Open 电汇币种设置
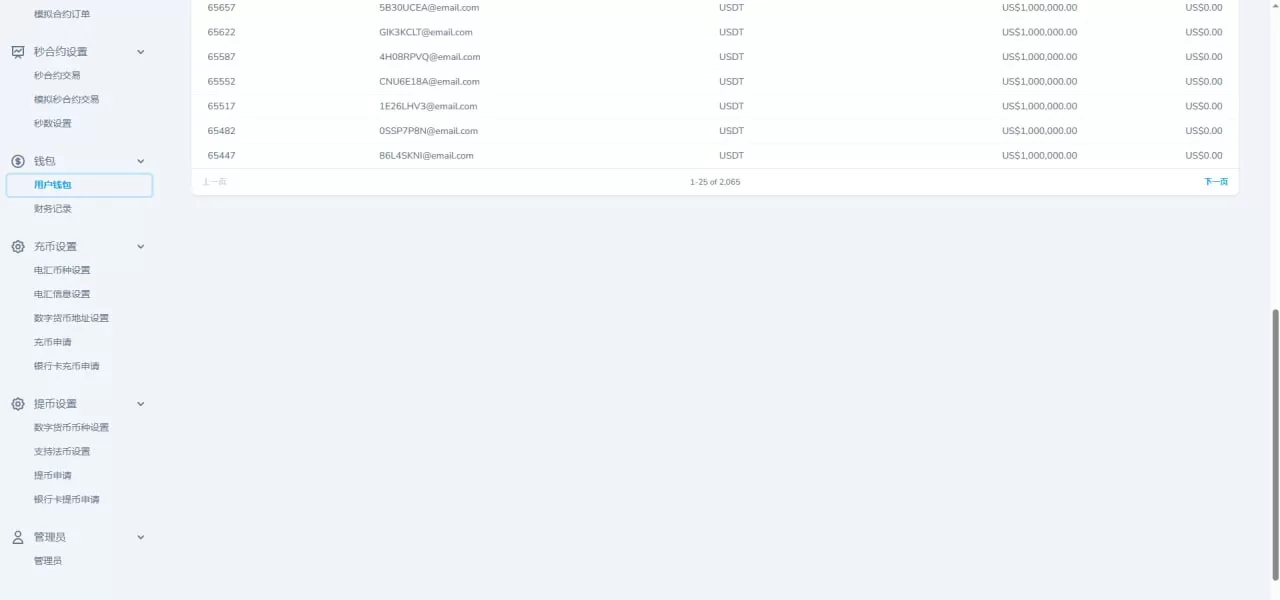This screenshot has width=1280, height=600. tap(62, 270)
